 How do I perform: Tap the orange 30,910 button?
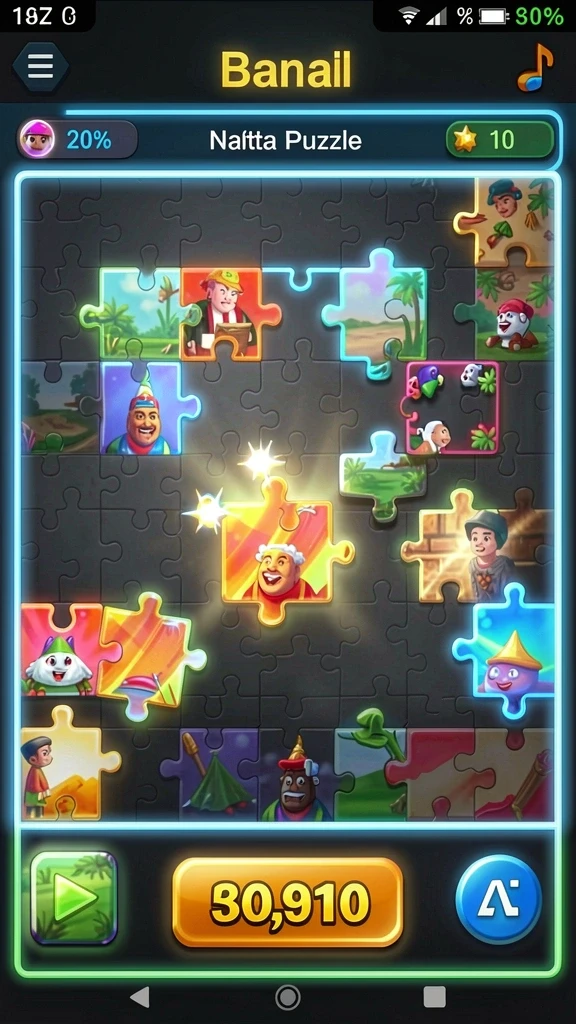click(x=287, y=902)
